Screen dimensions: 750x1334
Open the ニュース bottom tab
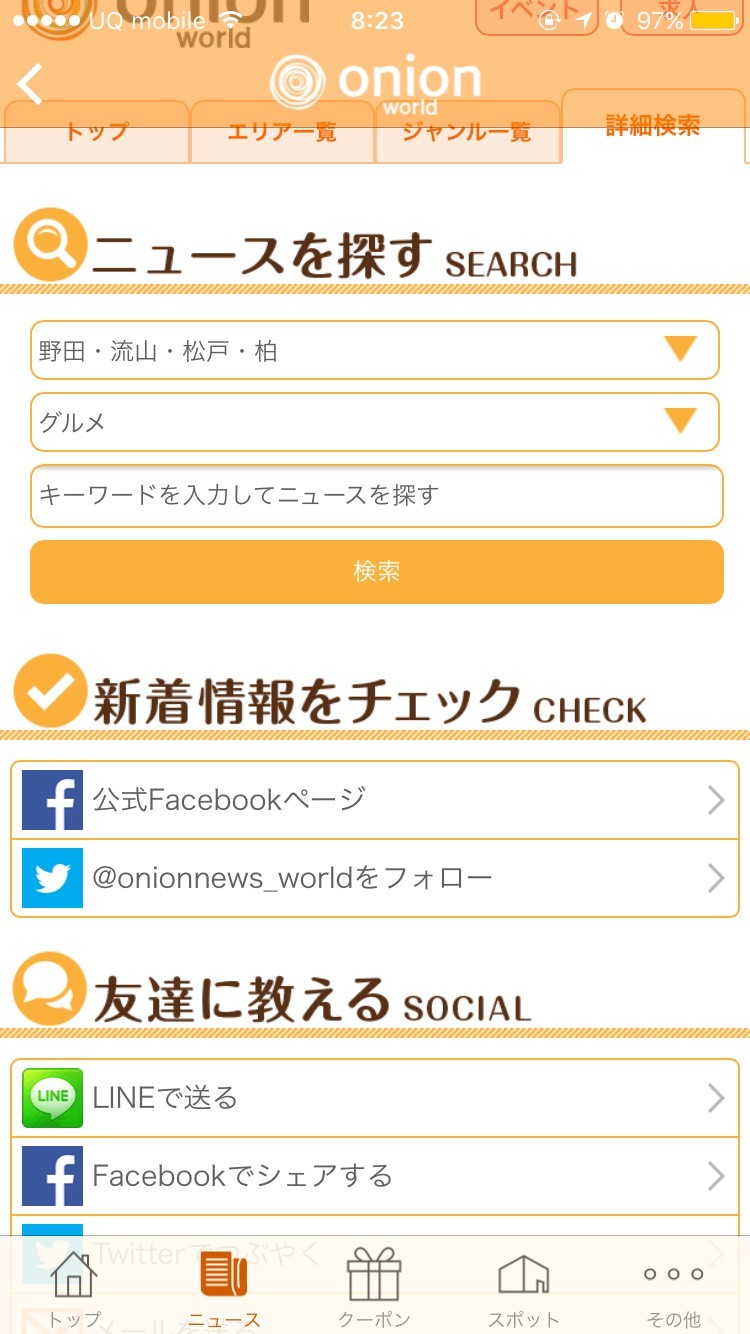pyautogui.click(x=223, y=1288)
